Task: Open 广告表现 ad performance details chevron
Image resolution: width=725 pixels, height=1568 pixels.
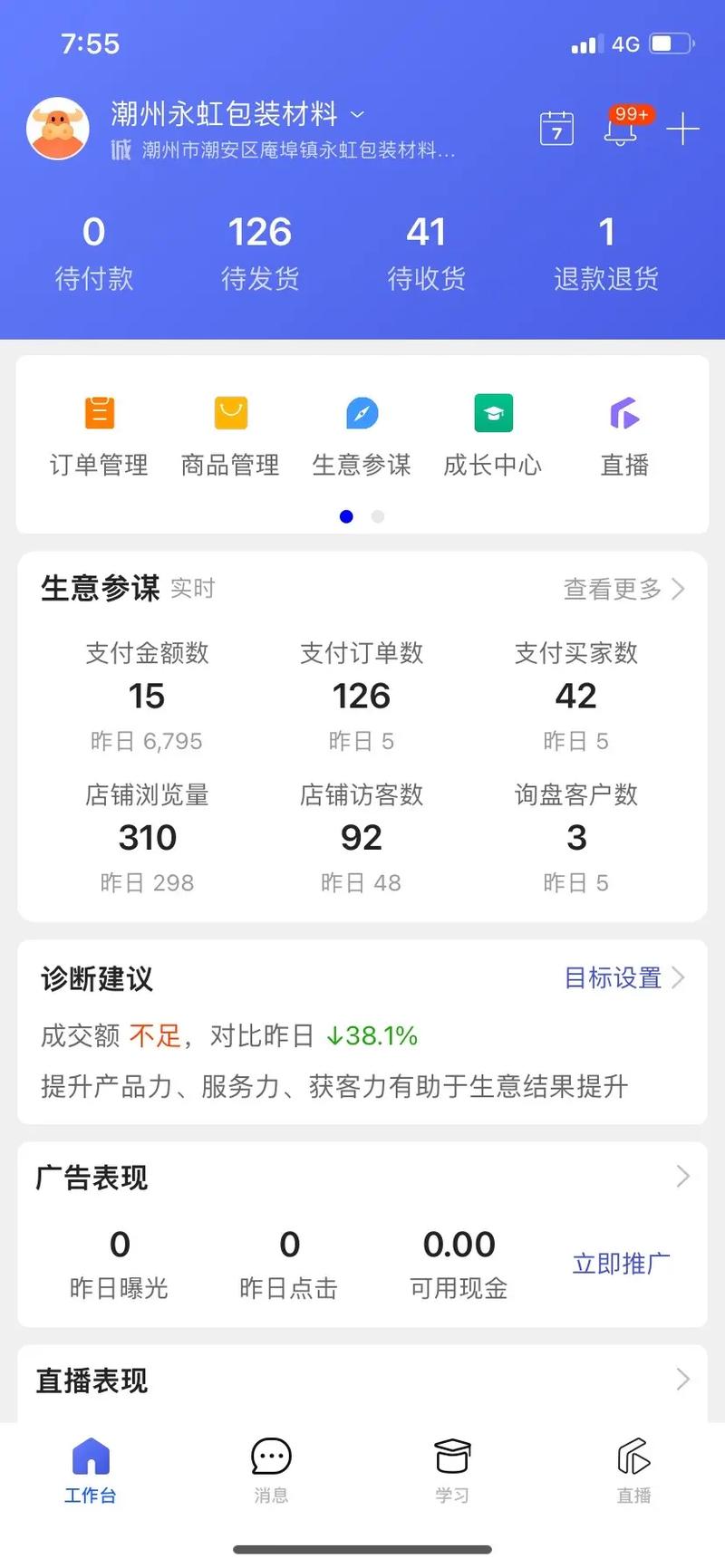Action: [x=683, y=1176]
